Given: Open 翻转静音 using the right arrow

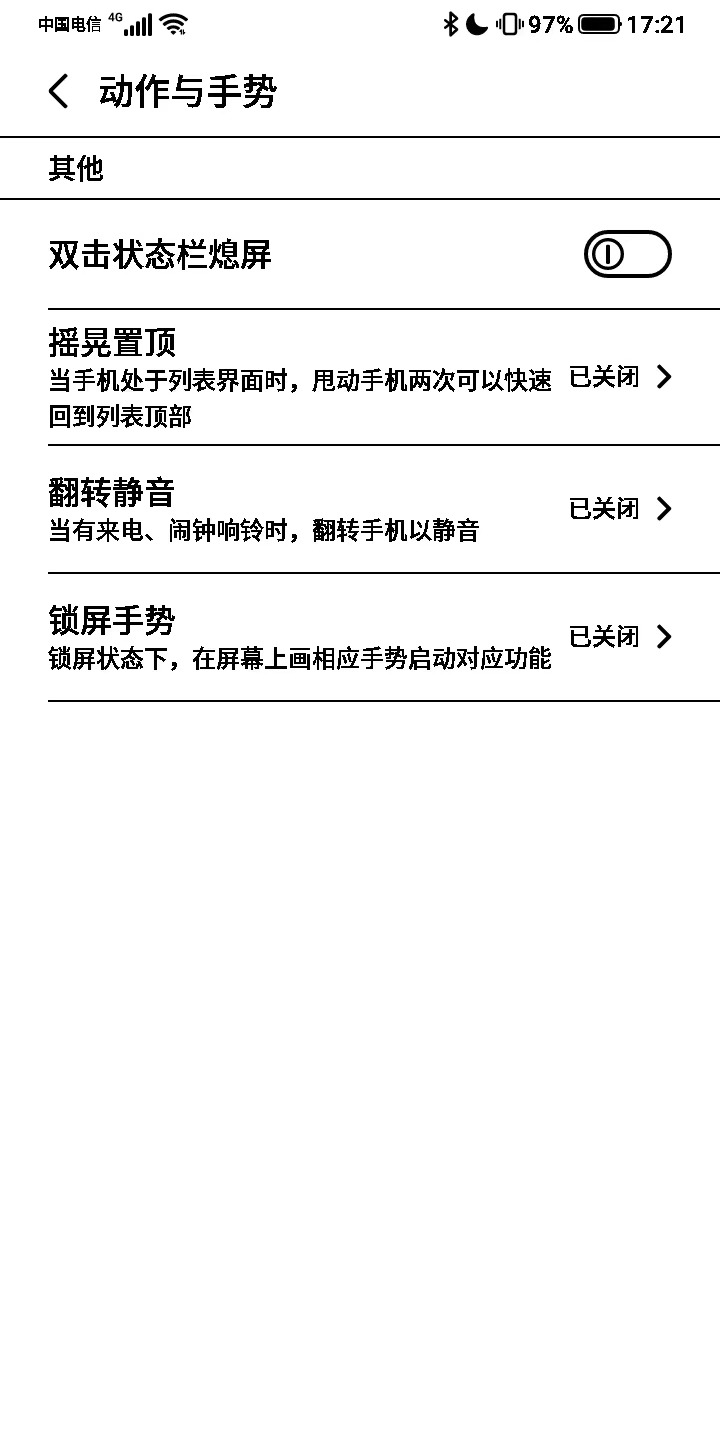Looking at the screenshot, I should (x=663, y=509).
